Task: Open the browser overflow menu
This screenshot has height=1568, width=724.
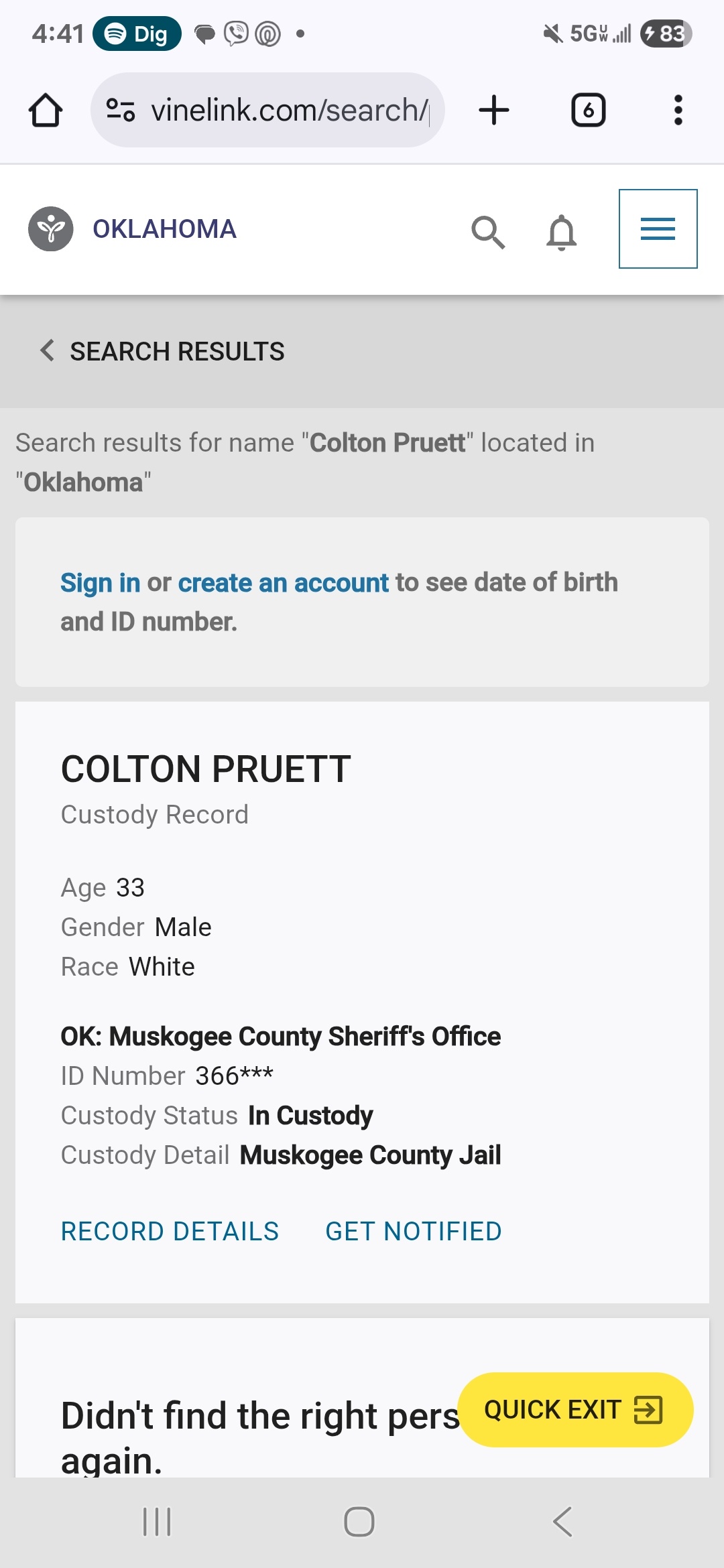Action: [x=678, y=110]
